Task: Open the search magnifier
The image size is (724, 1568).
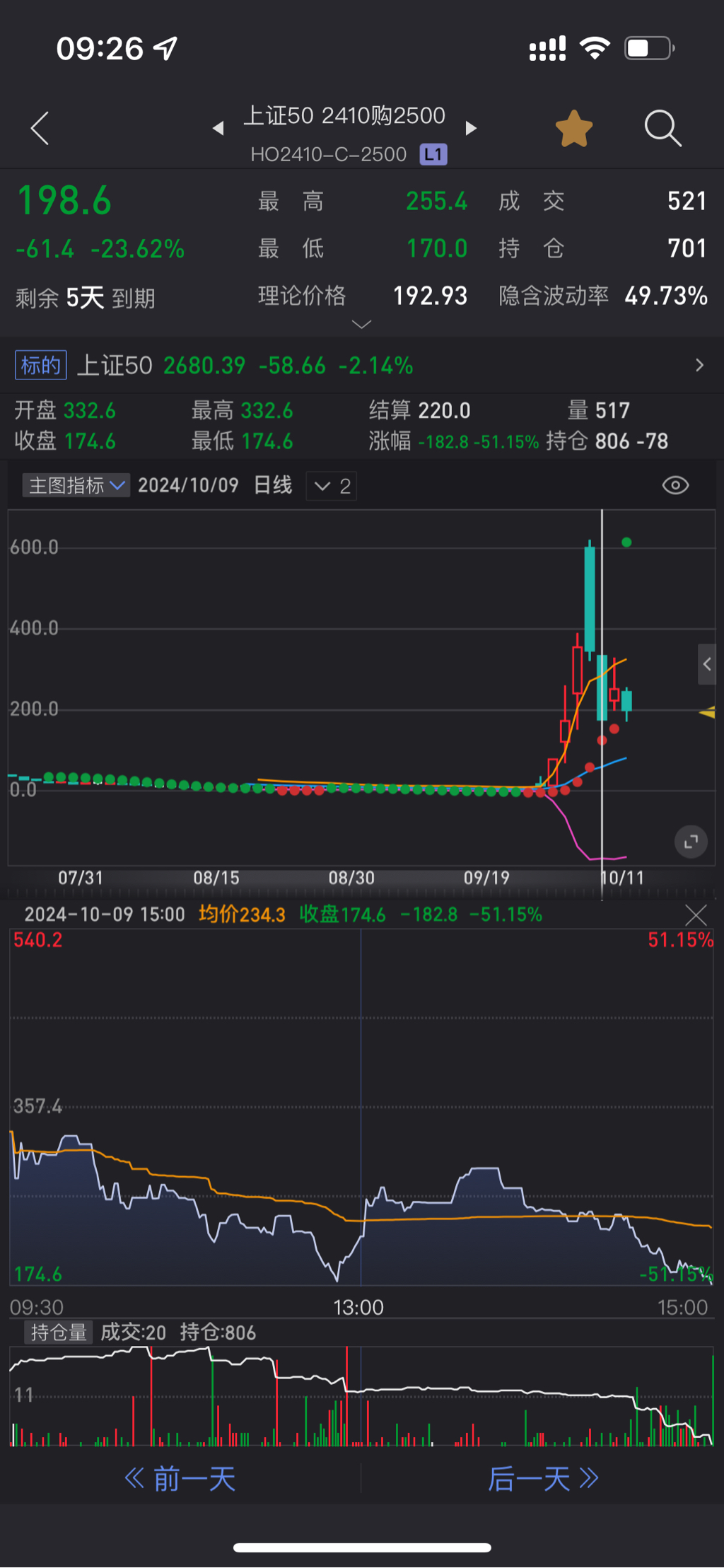Action: click(662, 129)
